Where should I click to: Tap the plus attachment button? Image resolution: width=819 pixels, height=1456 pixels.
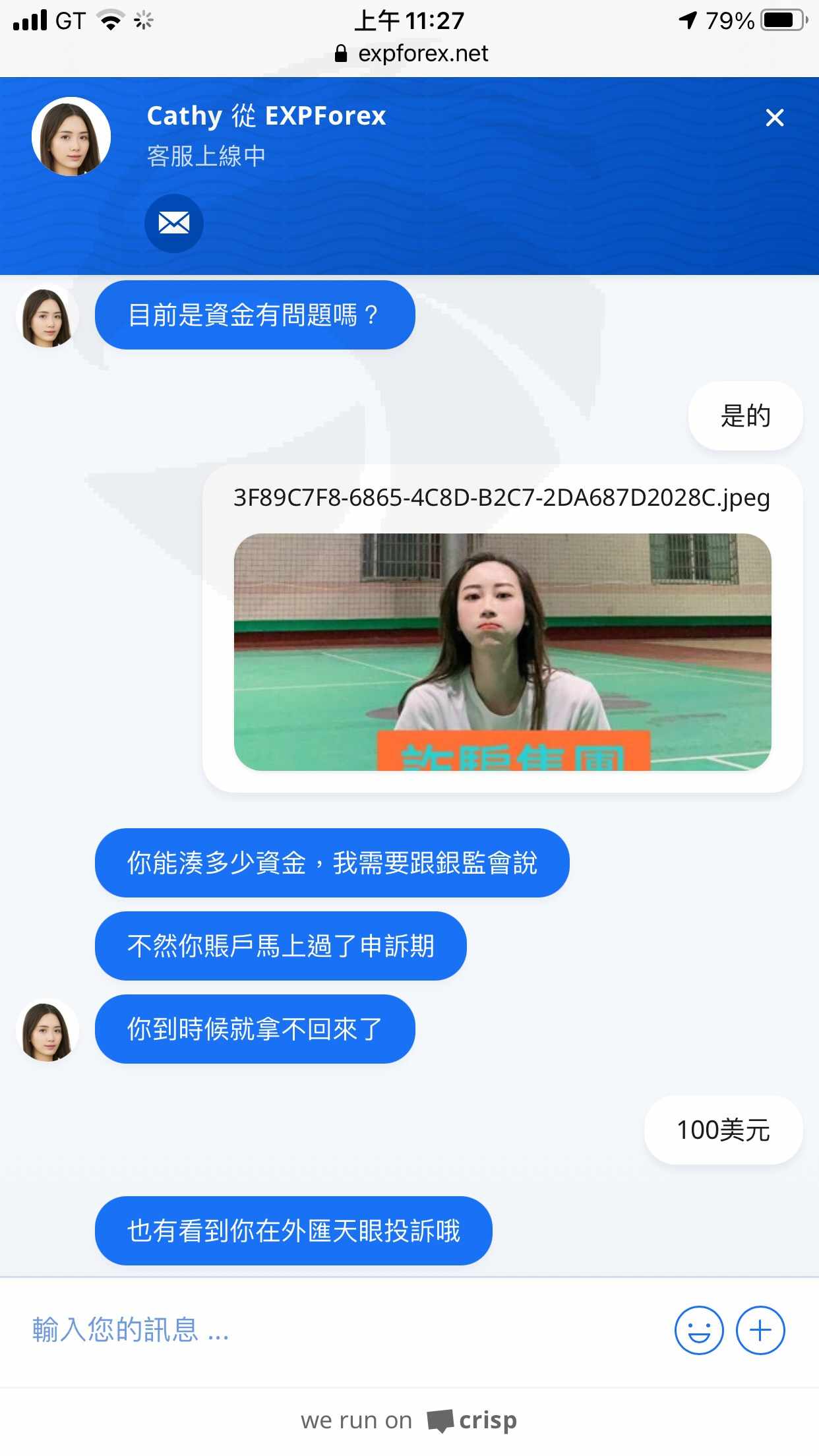click(760, 1330)
